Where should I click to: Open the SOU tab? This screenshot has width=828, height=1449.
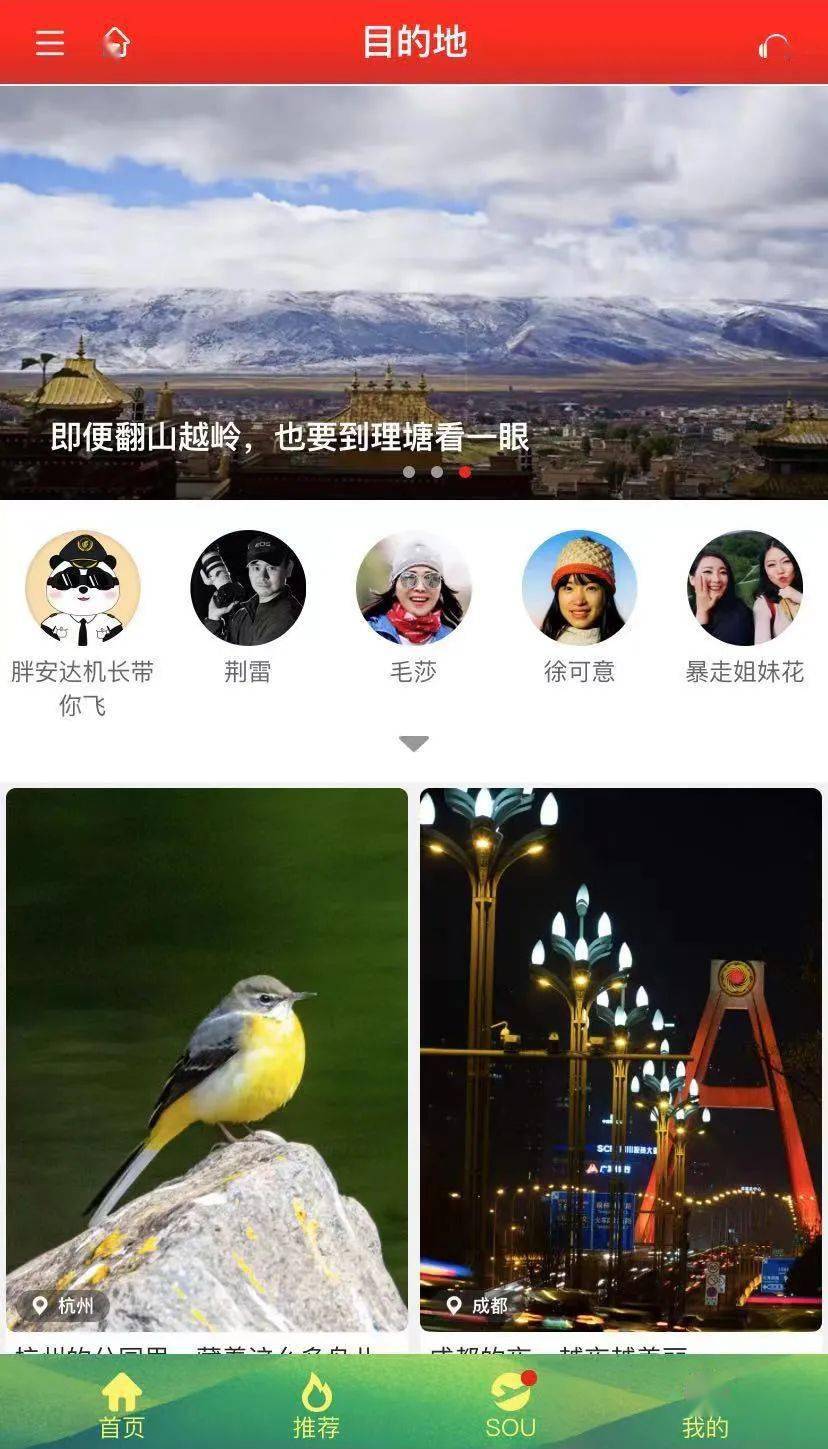(511, 1404)
